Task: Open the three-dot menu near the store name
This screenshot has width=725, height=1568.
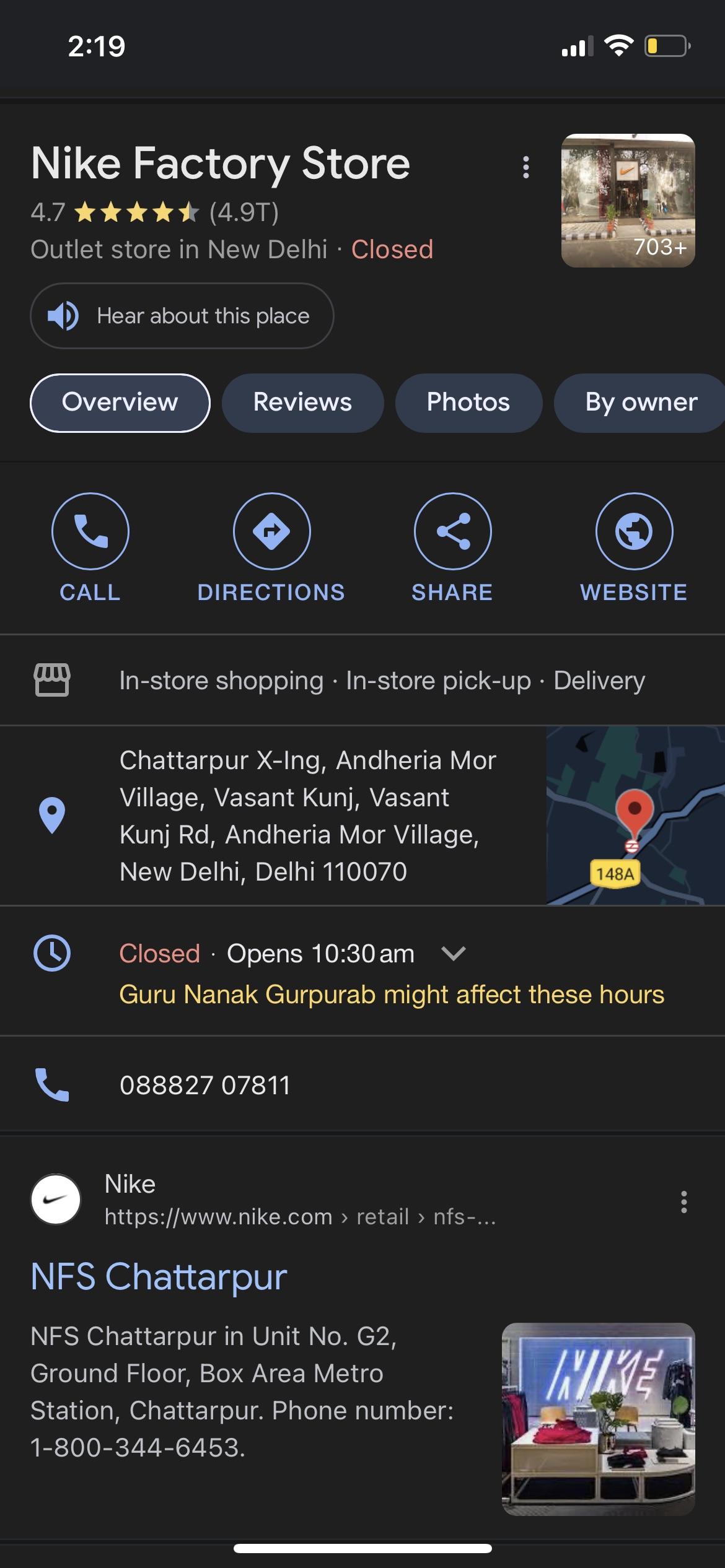Action: [x=525, y=166]
